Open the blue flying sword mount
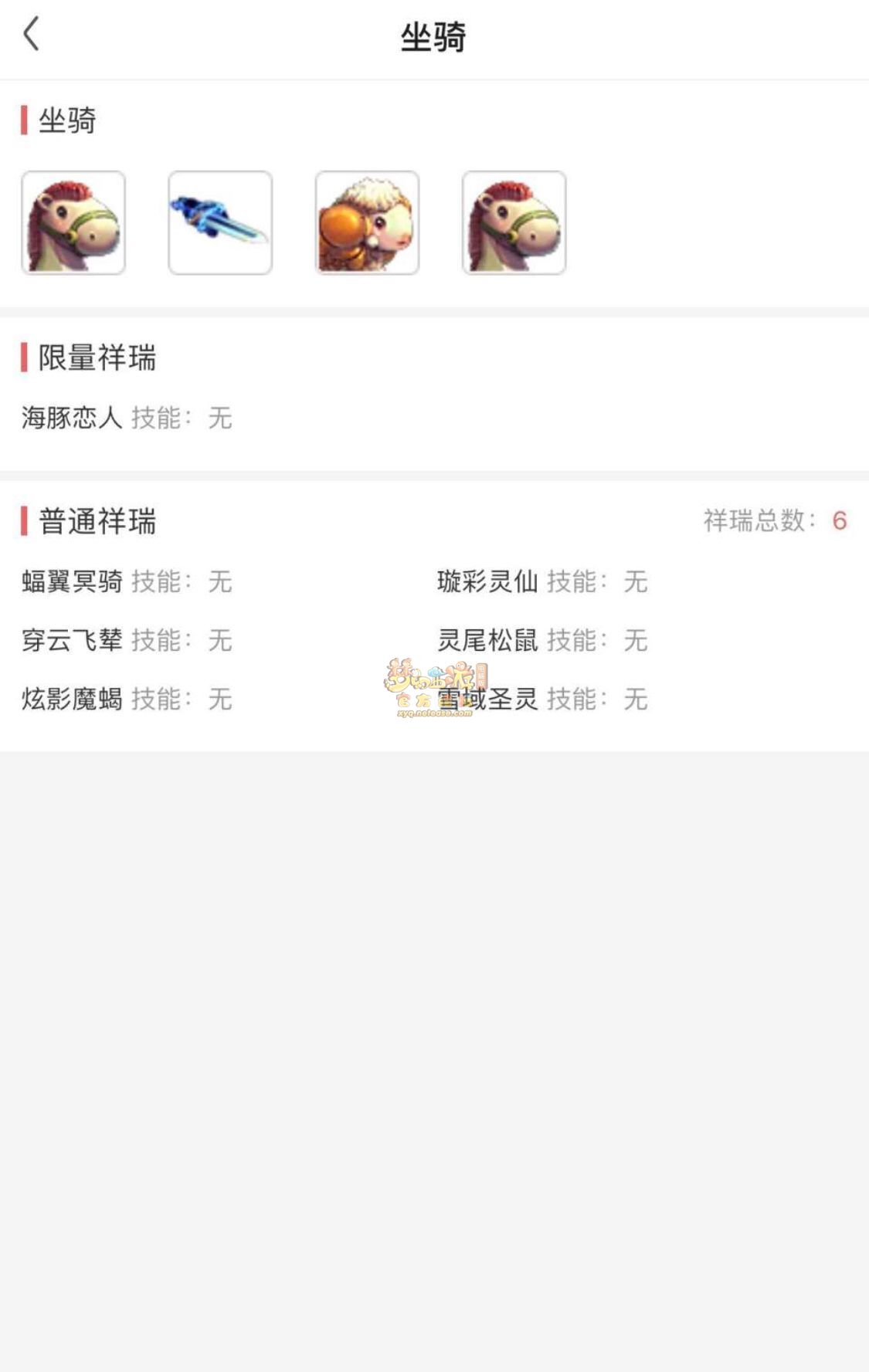 (x=220, y=222)
